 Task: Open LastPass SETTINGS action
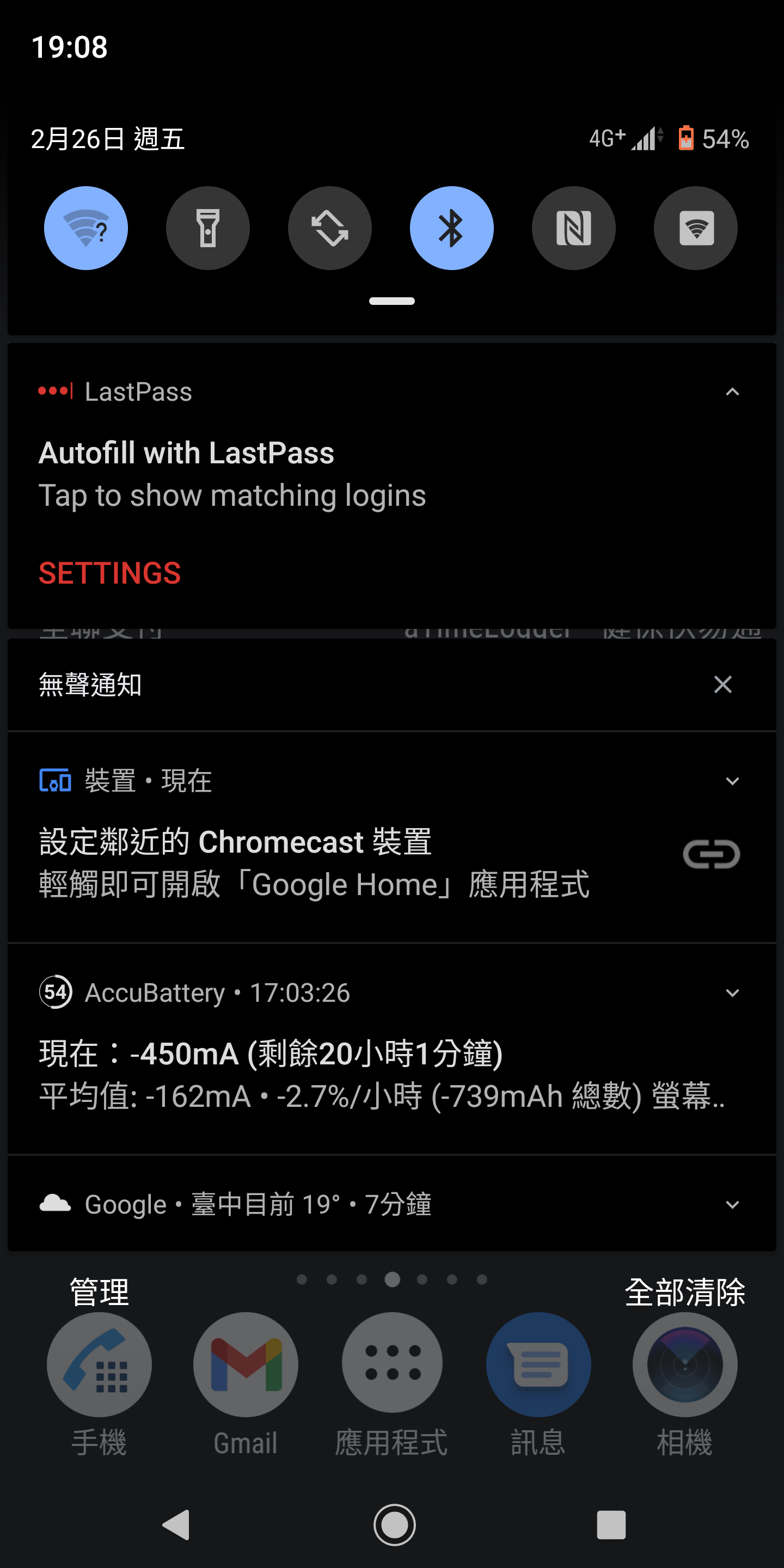[x=109, y=573]
